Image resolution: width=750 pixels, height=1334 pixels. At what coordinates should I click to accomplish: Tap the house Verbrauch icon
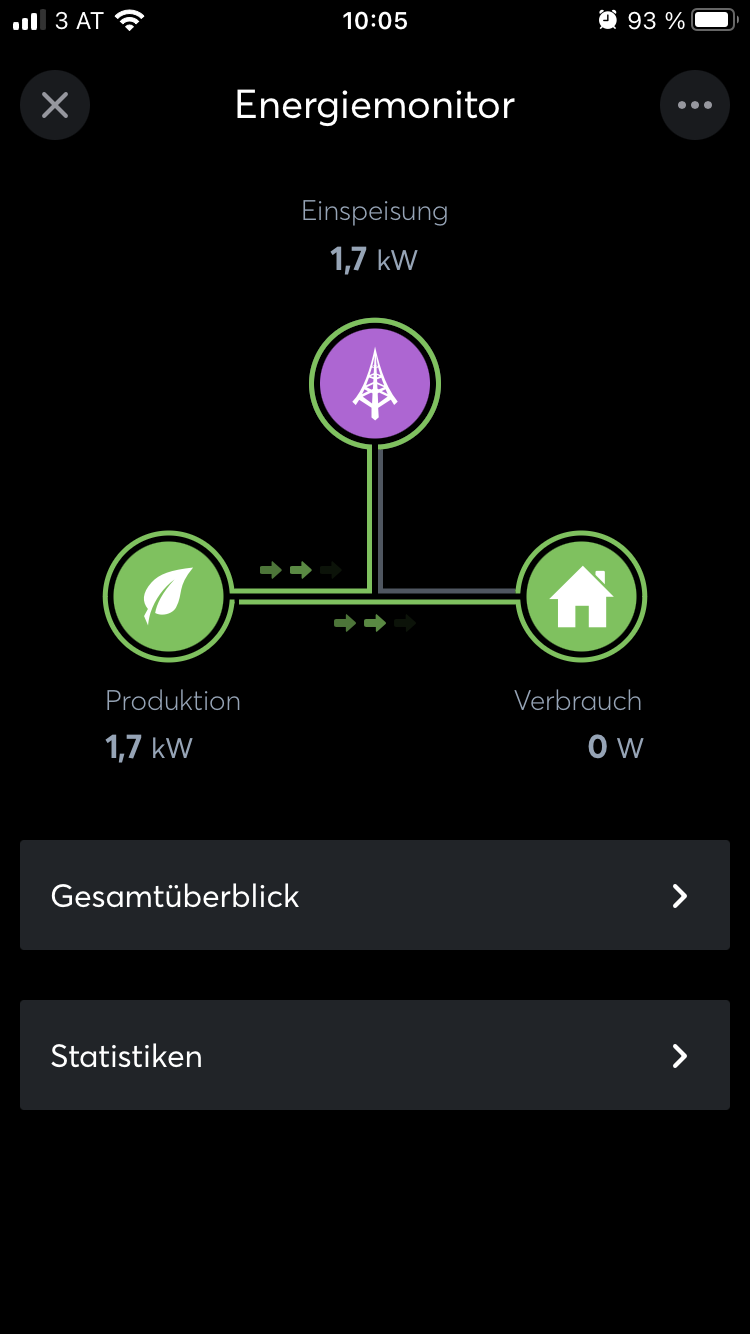coord(582,597)
